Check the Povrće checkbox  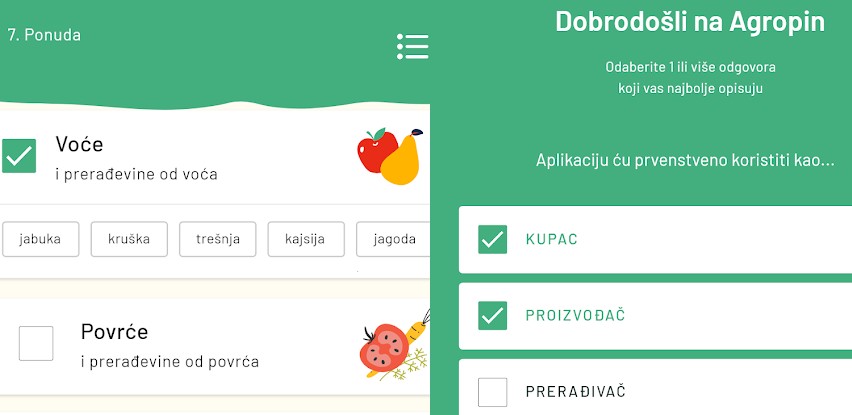pyautogui.click(x=36, y=344)
